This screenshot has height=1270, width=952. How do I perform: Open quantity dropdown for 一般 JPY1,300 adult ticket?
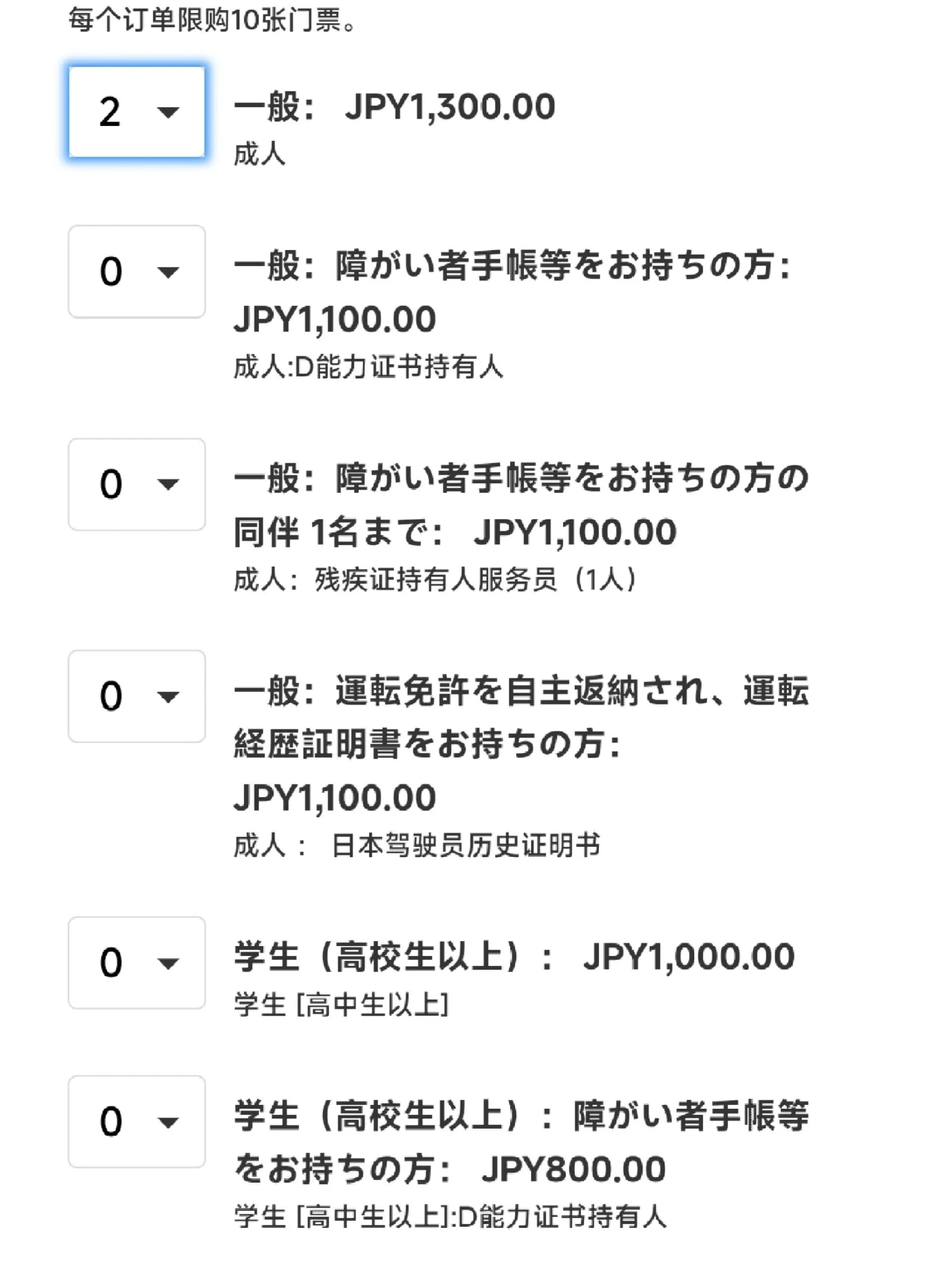[136, 112]
